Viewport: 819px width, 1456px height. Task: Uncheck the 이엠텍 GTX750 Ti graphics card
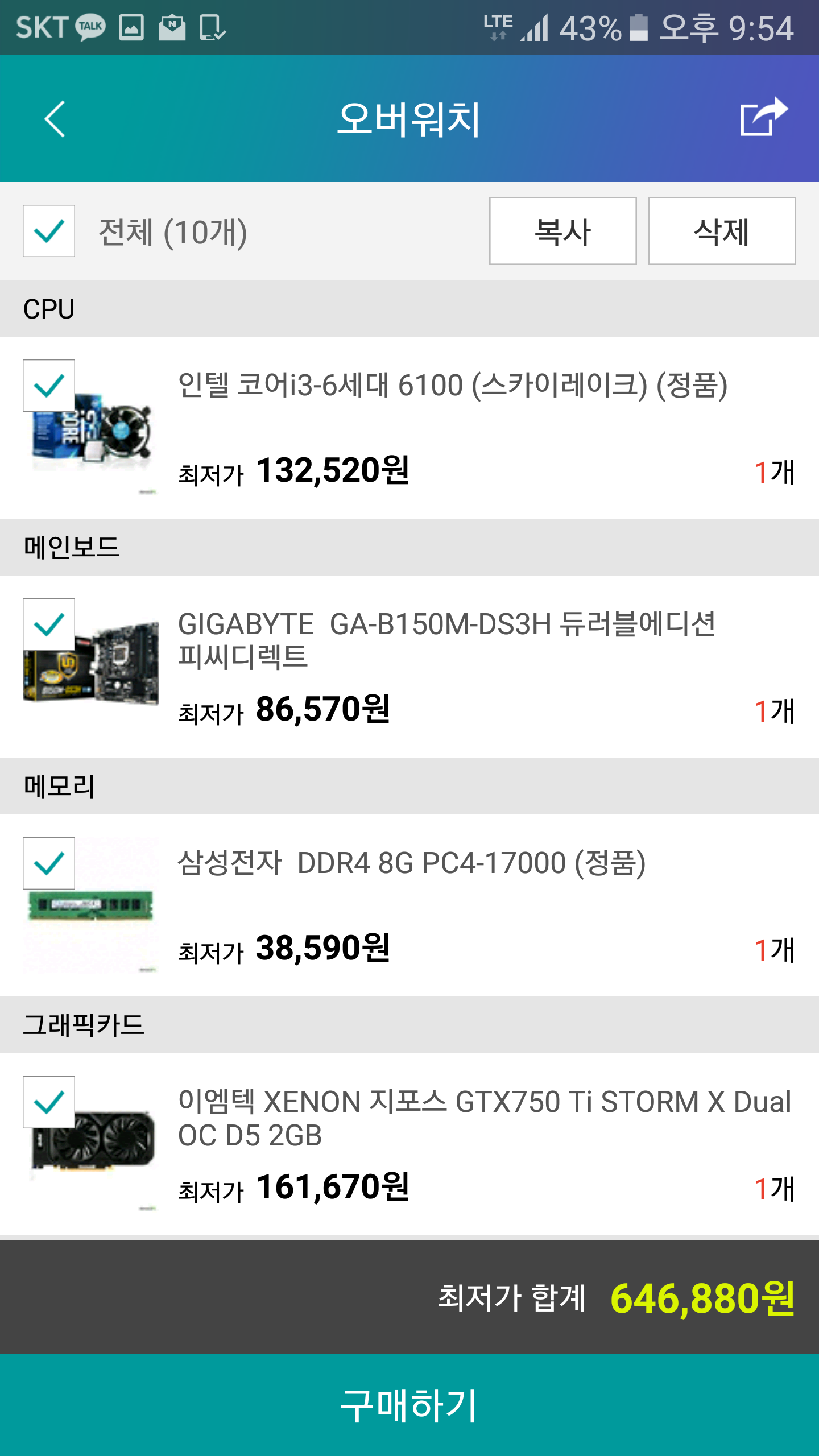pos(49,1102)
